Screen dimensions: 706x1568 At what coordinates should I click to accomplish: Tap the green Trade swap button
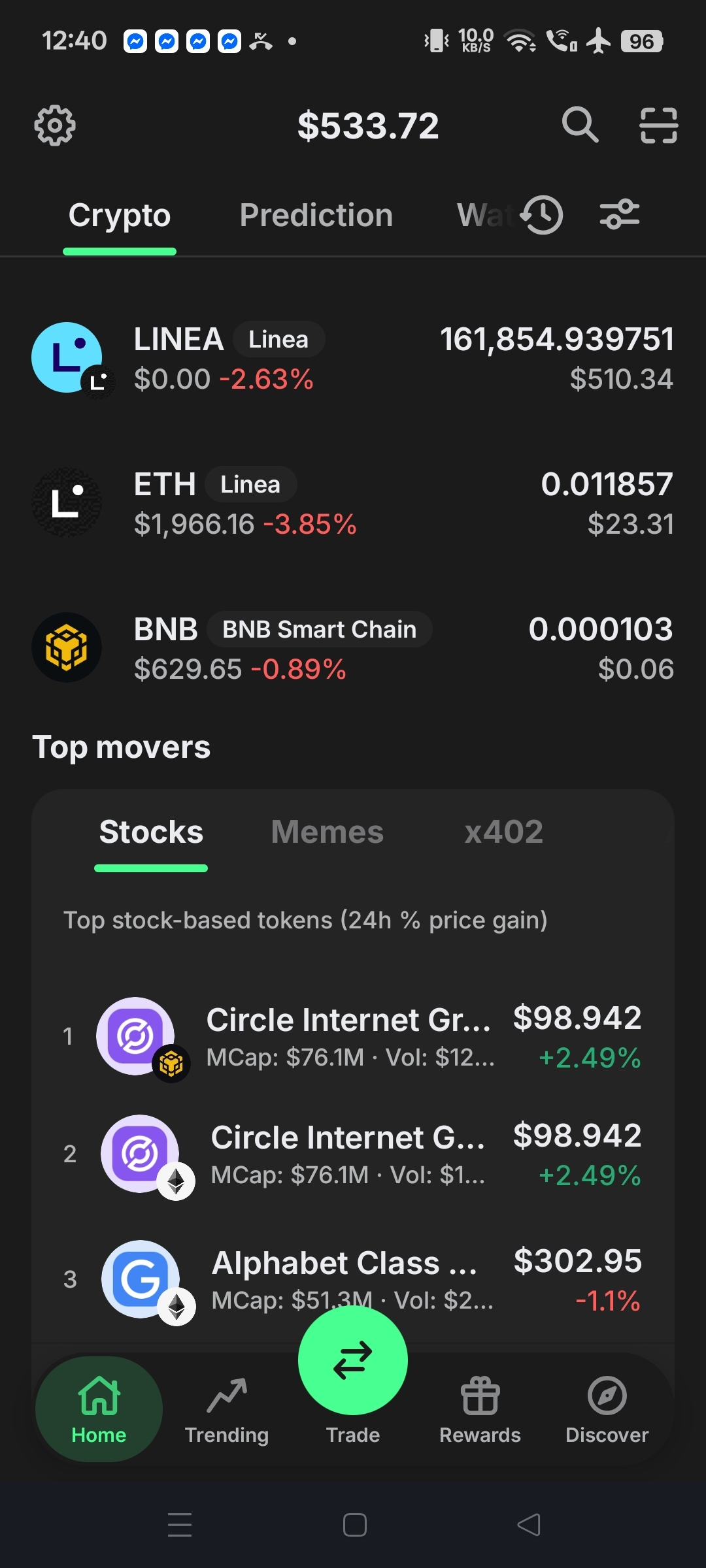point(353,1360)
